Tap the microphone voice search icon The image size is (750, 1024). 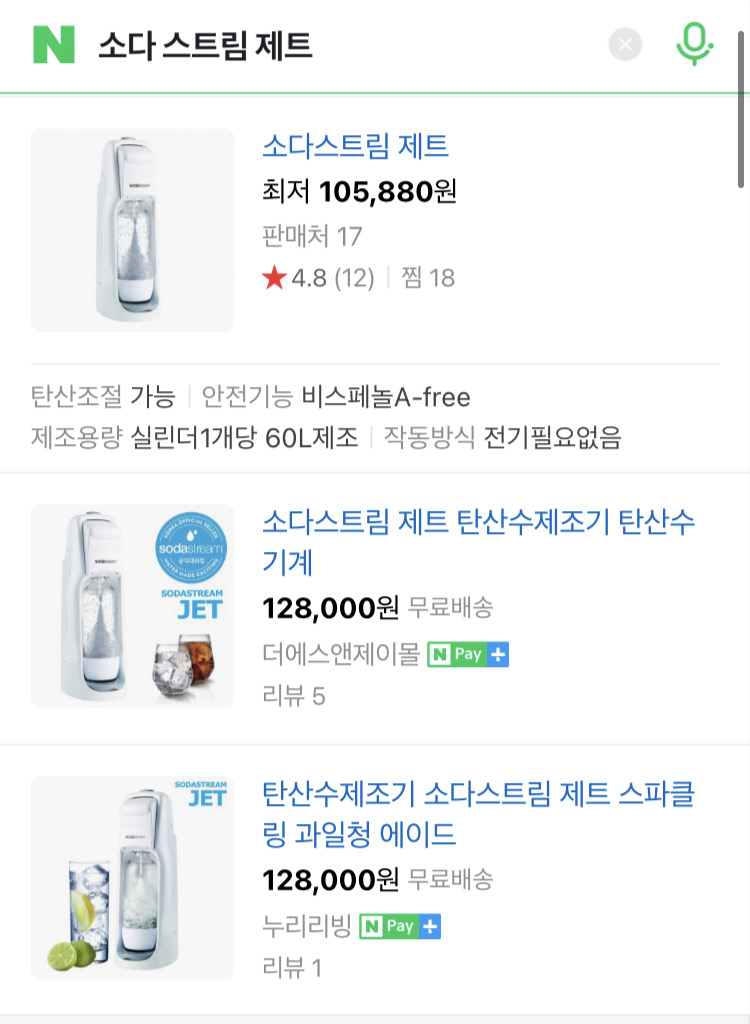(695, 43)
